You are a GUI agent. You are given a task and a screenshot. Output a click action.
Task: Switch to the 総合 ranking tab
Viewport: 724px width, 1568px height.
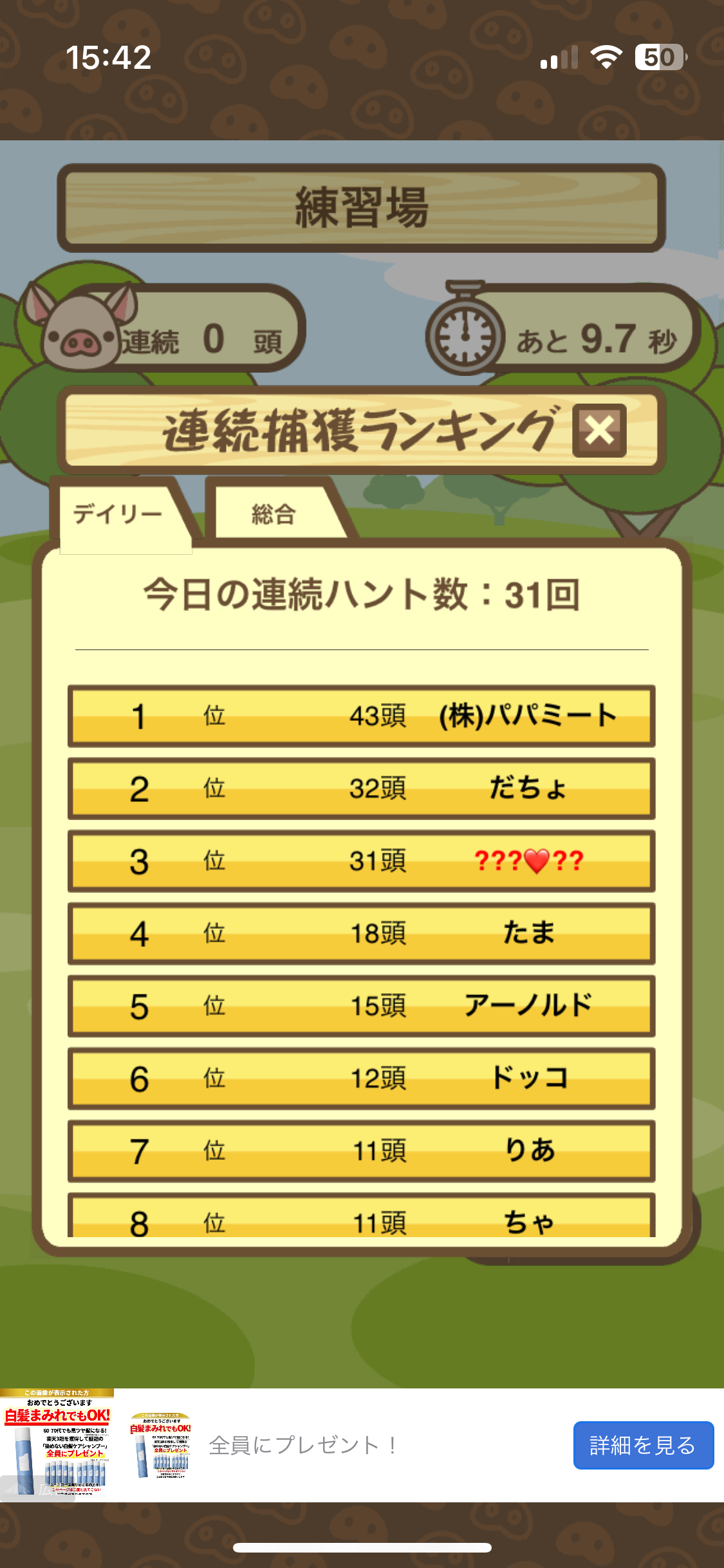[275, 514]
